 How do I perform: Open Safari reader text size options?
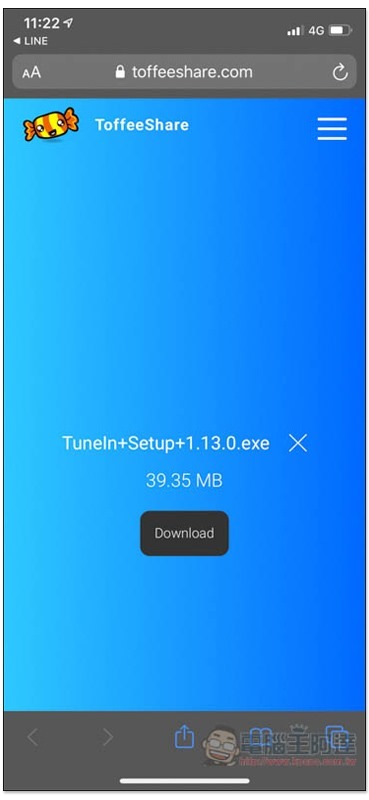tap(31, 72)
